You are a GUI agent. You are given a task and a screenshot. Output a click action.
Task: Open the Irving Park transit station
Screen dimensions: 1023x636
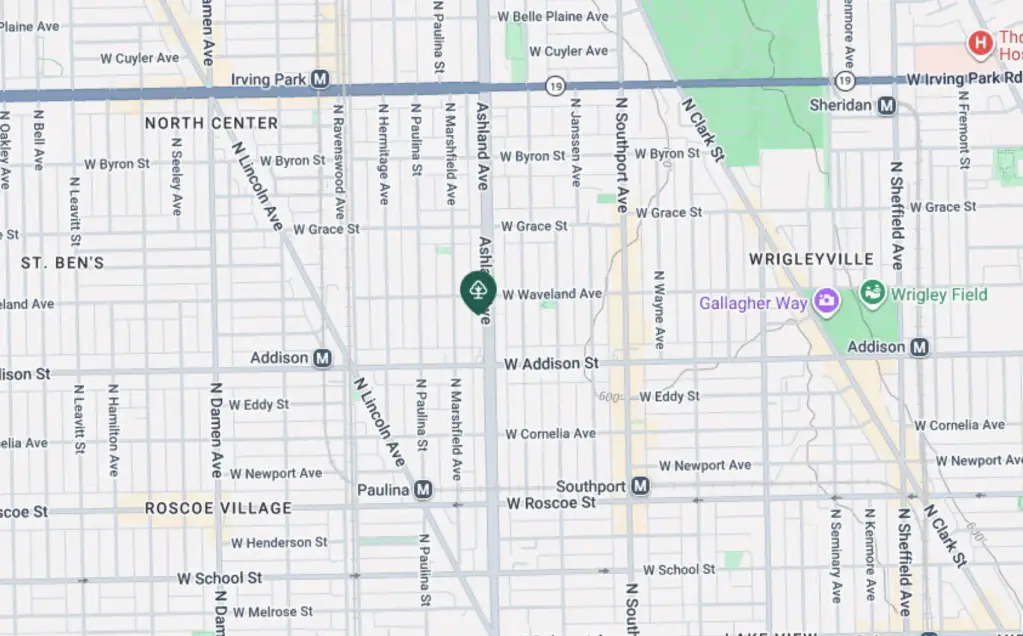[321, 79]
